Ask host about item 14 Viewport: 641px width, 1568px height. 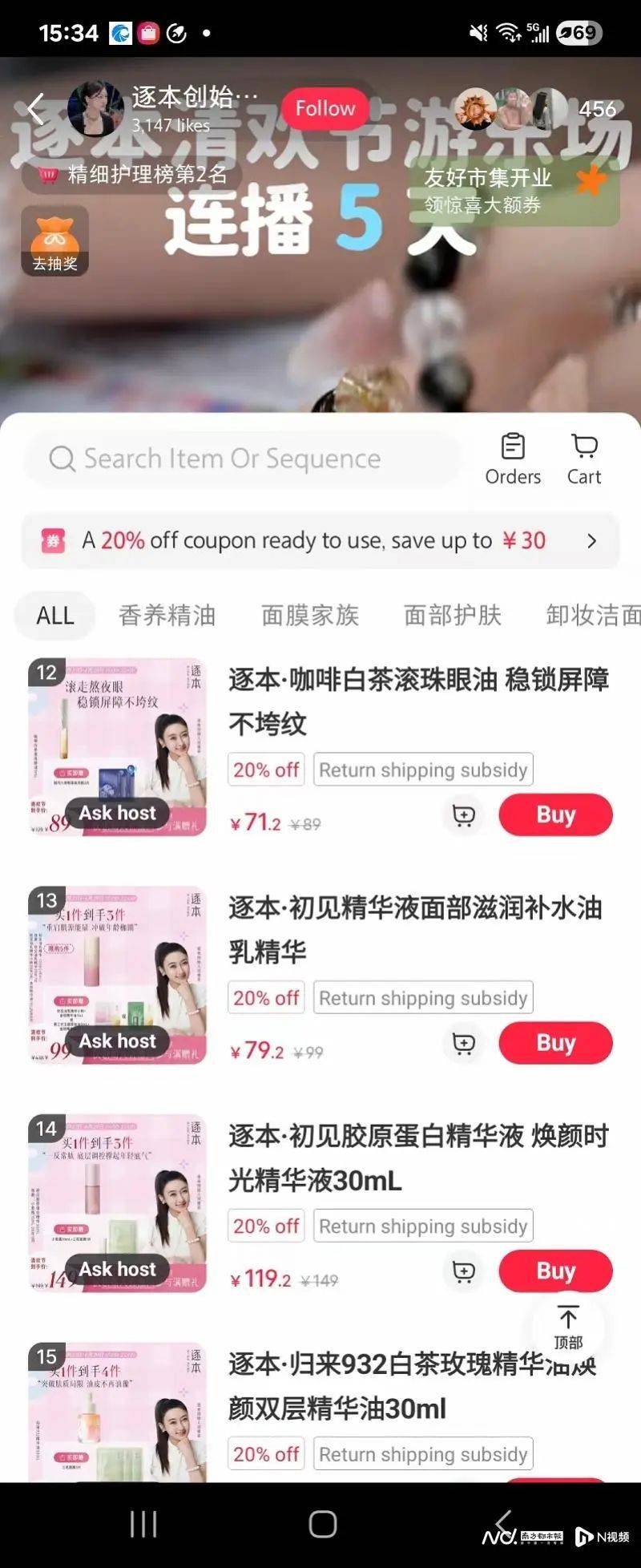click(117, 1269)
